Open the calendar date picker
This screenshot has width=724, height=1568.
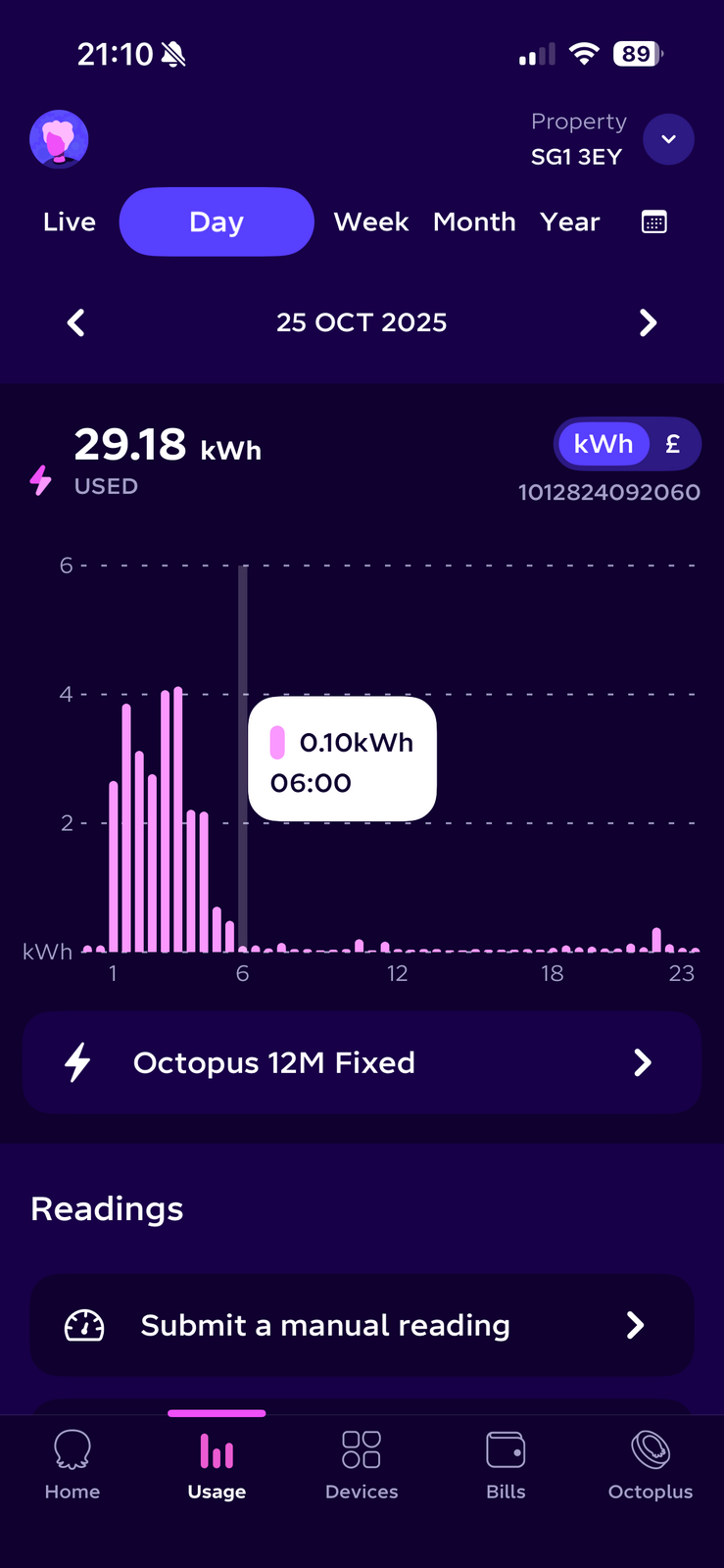(x=653, y=222)
